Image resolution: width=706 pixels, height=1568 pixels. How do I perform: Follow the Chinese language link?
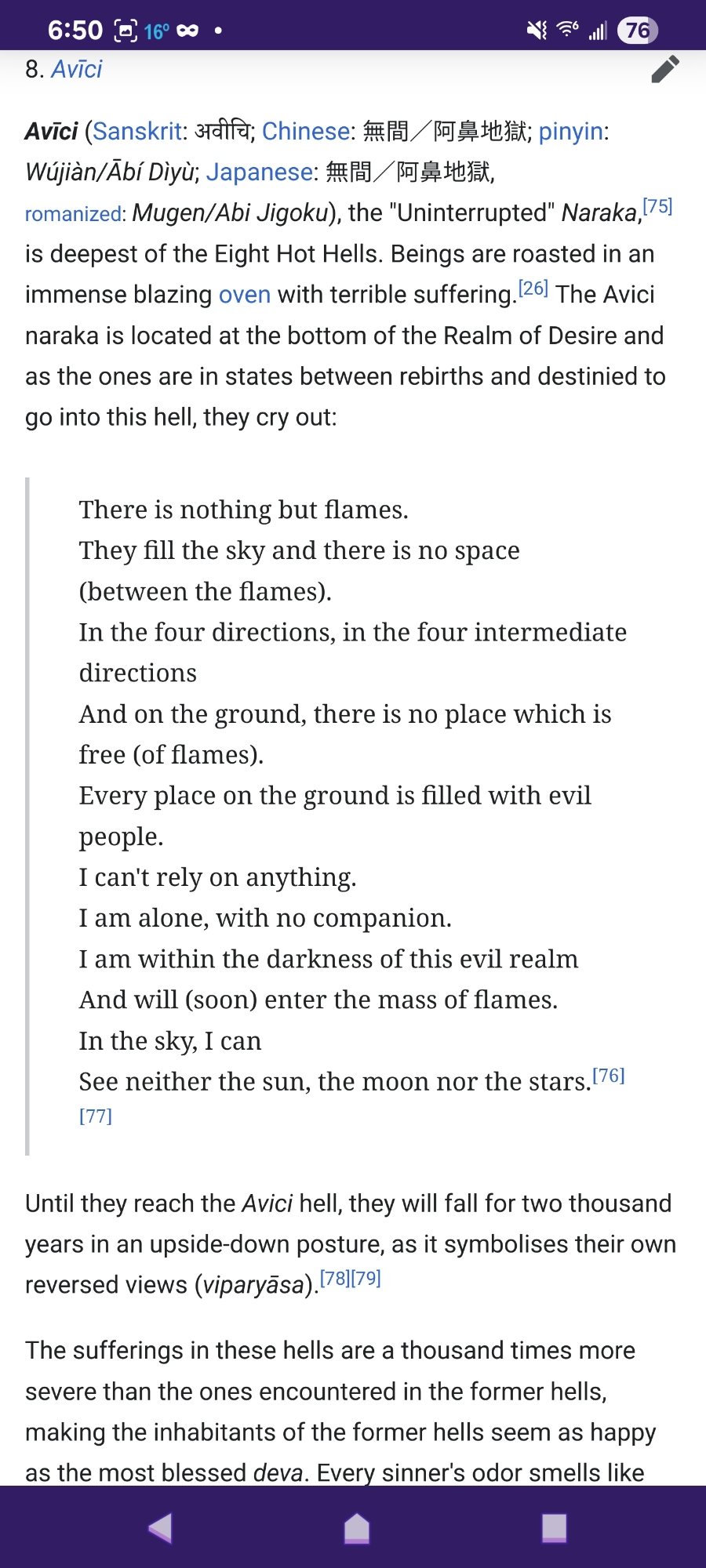pyautogui.click(x=305, y=131)
